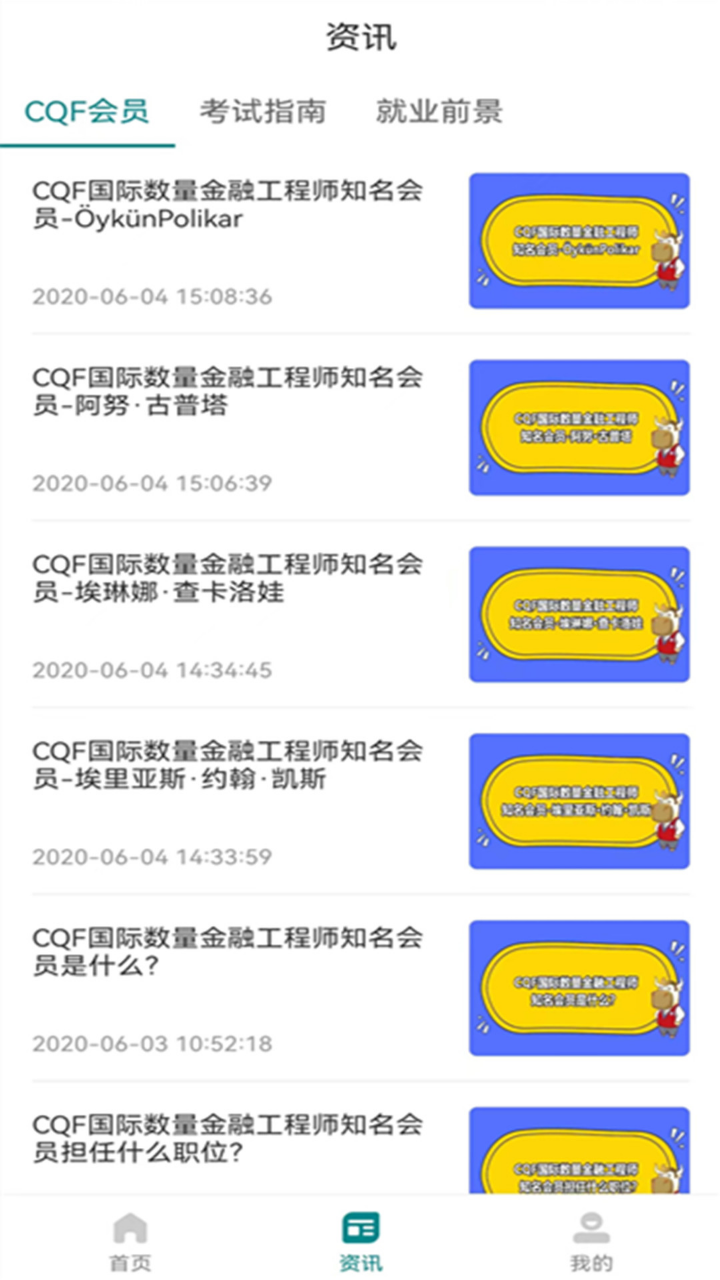Tap the 资讯 bottom navigation item

click(360, 1240)
